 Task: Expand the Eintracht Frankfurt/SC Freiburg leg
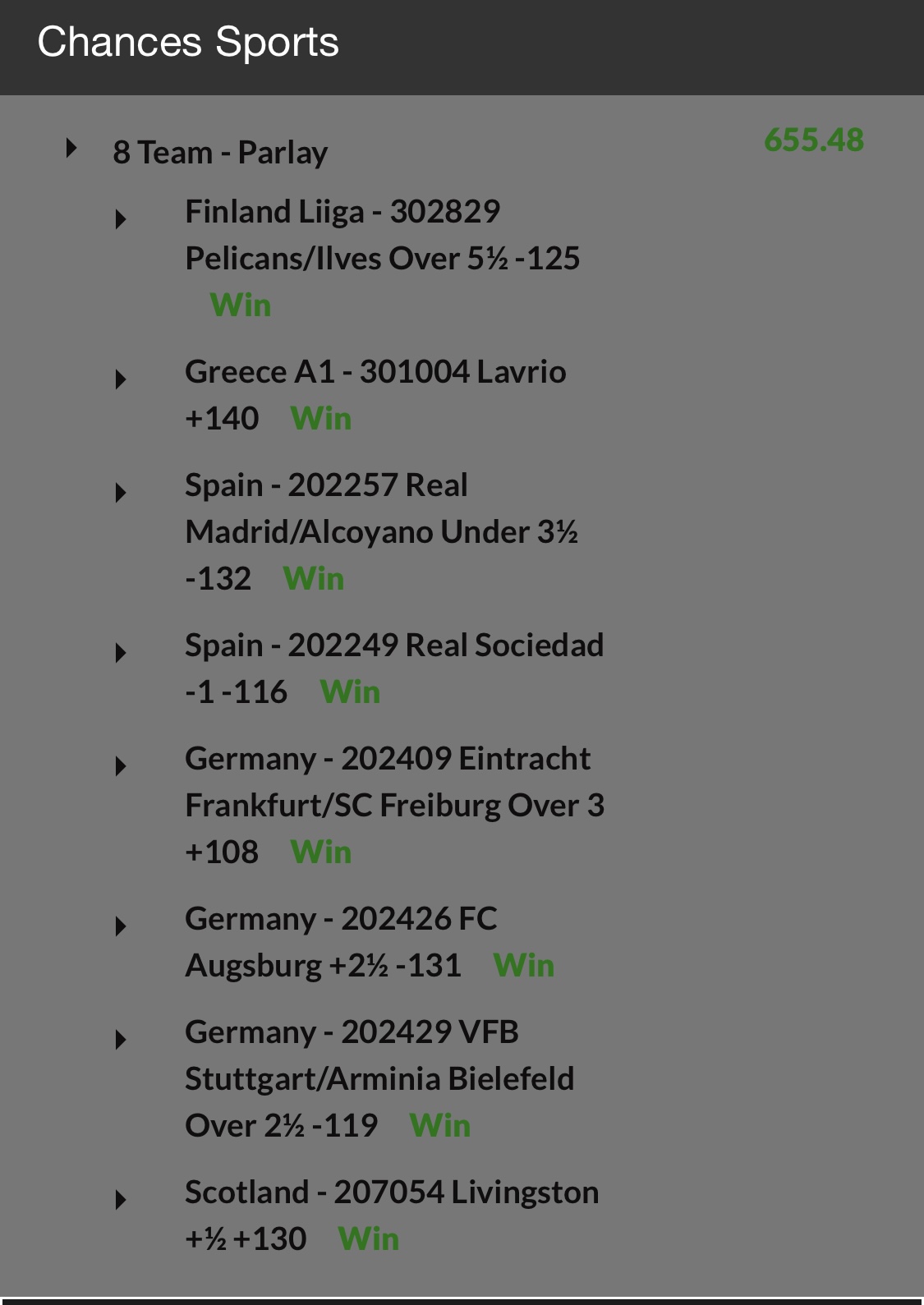click(121, 766)
